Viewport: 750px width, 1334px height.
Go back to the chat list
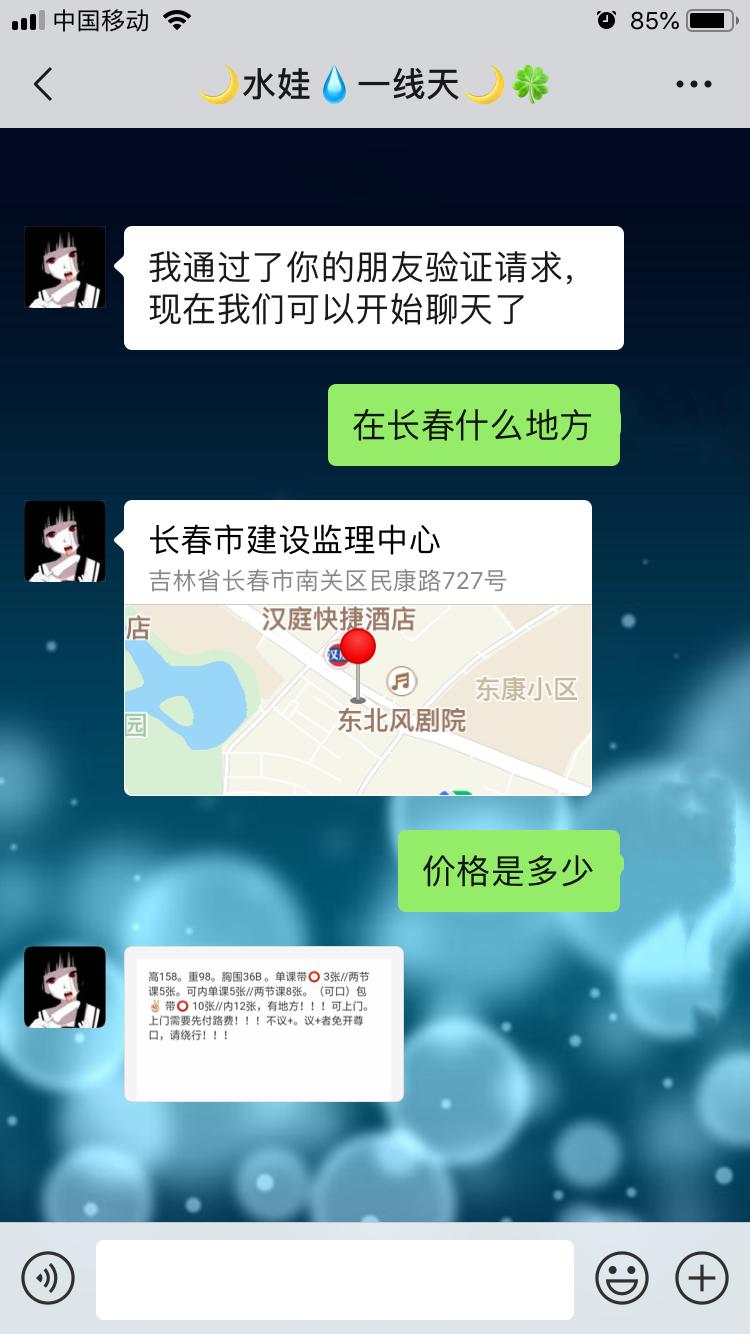[43, 85]
